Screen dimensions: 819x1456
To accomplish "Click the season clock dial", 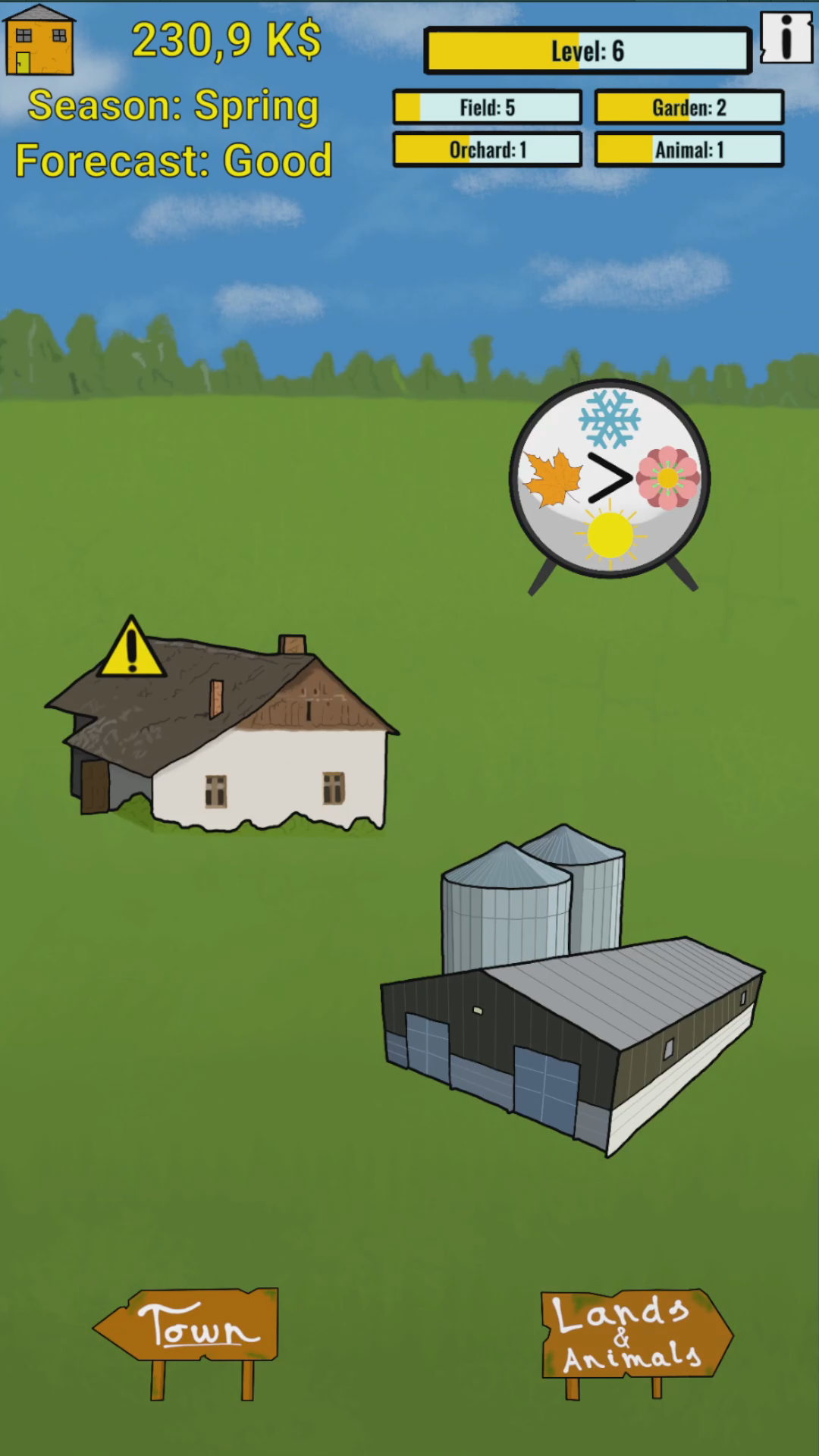I will (x=610, y=478).
